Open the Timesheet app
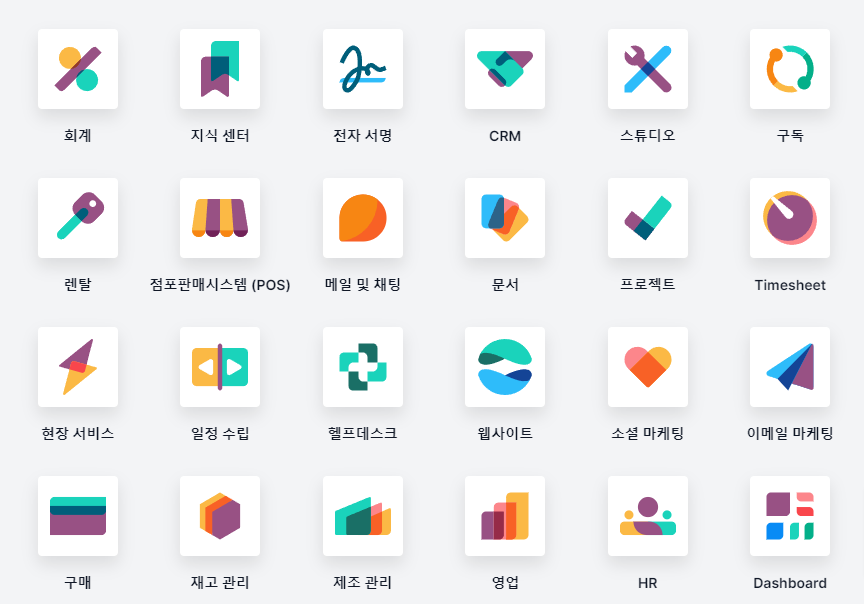The height and width of the screenshot is (604, 864). pyautogui.click(x=790, y=218)
